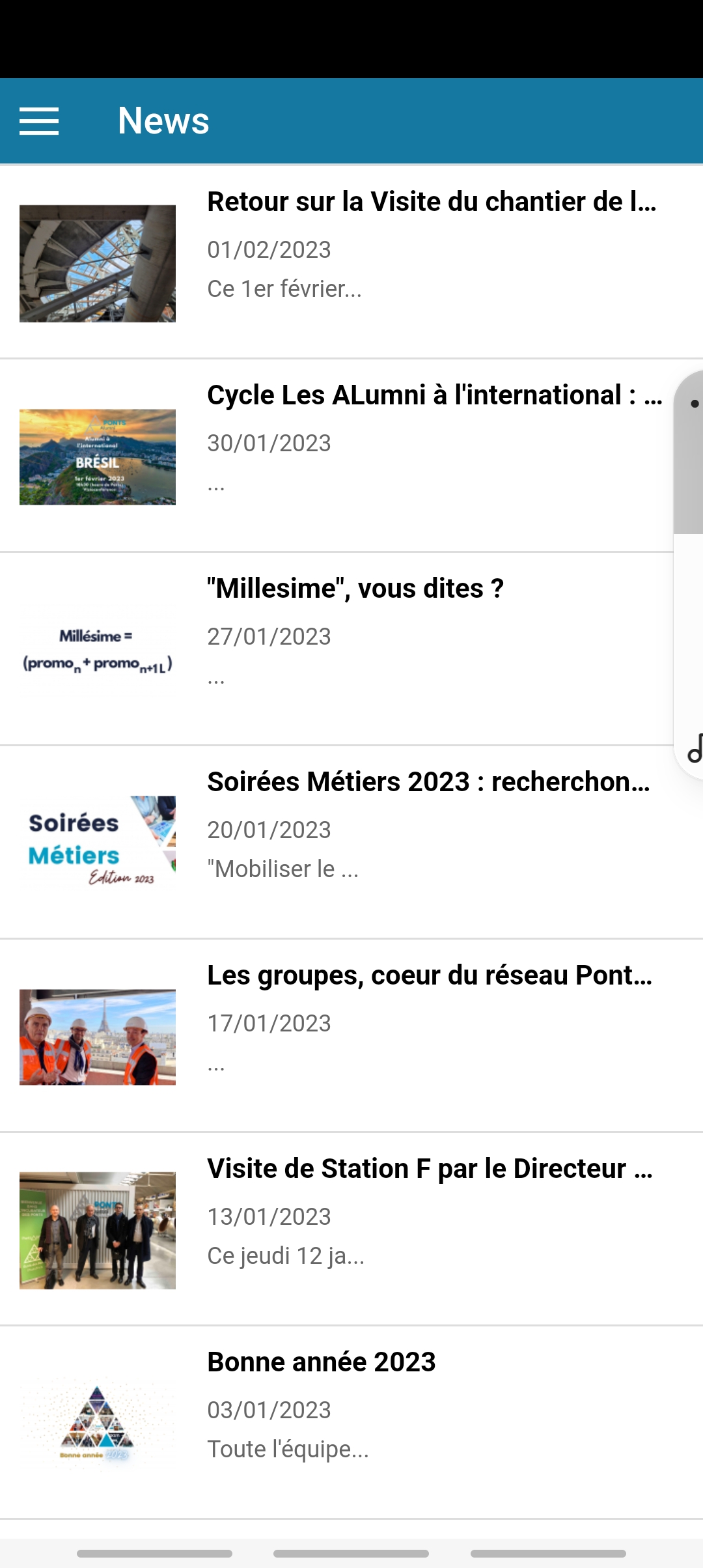The height and width of the screenshot is (1568, 703).
Task: Read the Visite de Station F article
Action: pos(430,1169)
